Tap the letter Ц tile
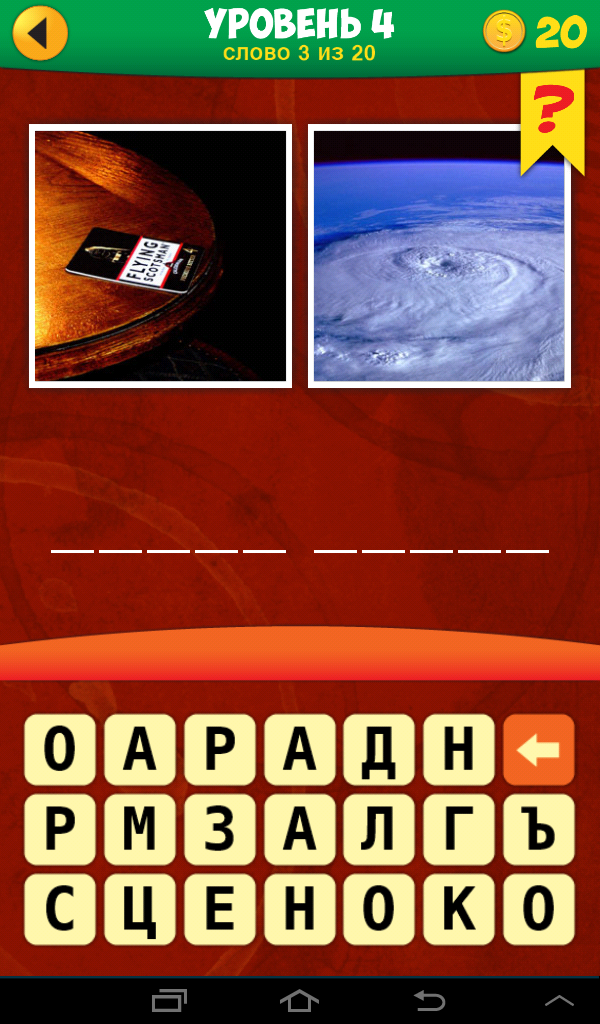This screenshot has width=600, height=1024. (x=140, y=910)
